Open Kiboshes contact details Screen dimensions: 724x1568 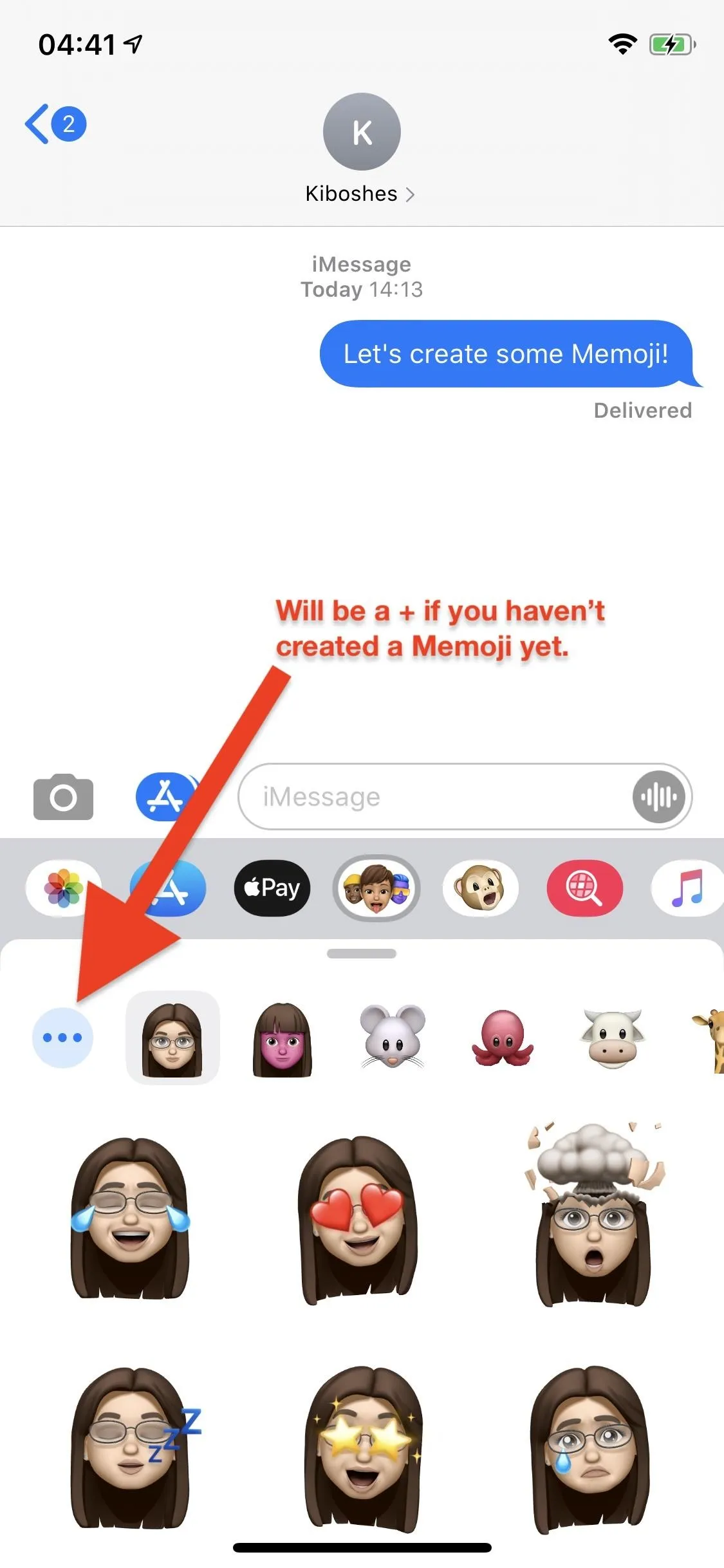pos(360,193)
